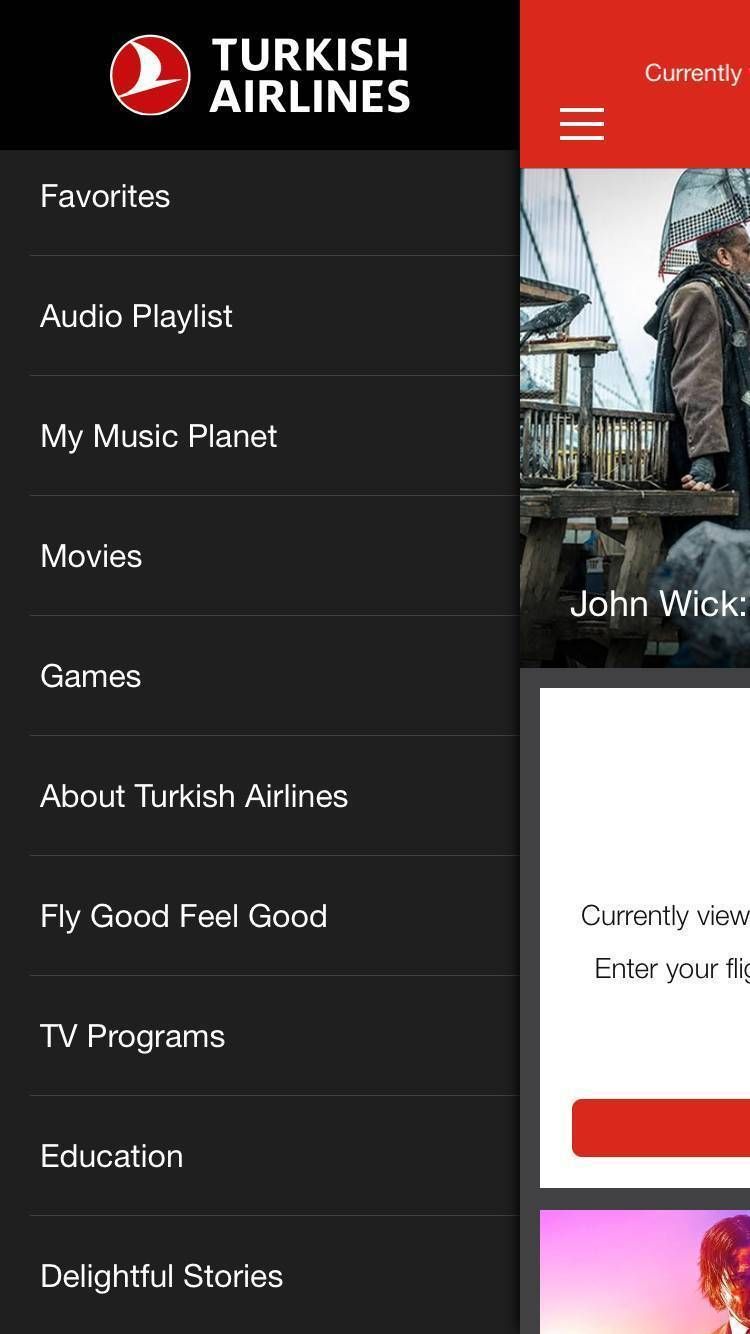This screenshot has height=1334, width=750.
Task: Go to My Music Planet
Action: point(158,437)
